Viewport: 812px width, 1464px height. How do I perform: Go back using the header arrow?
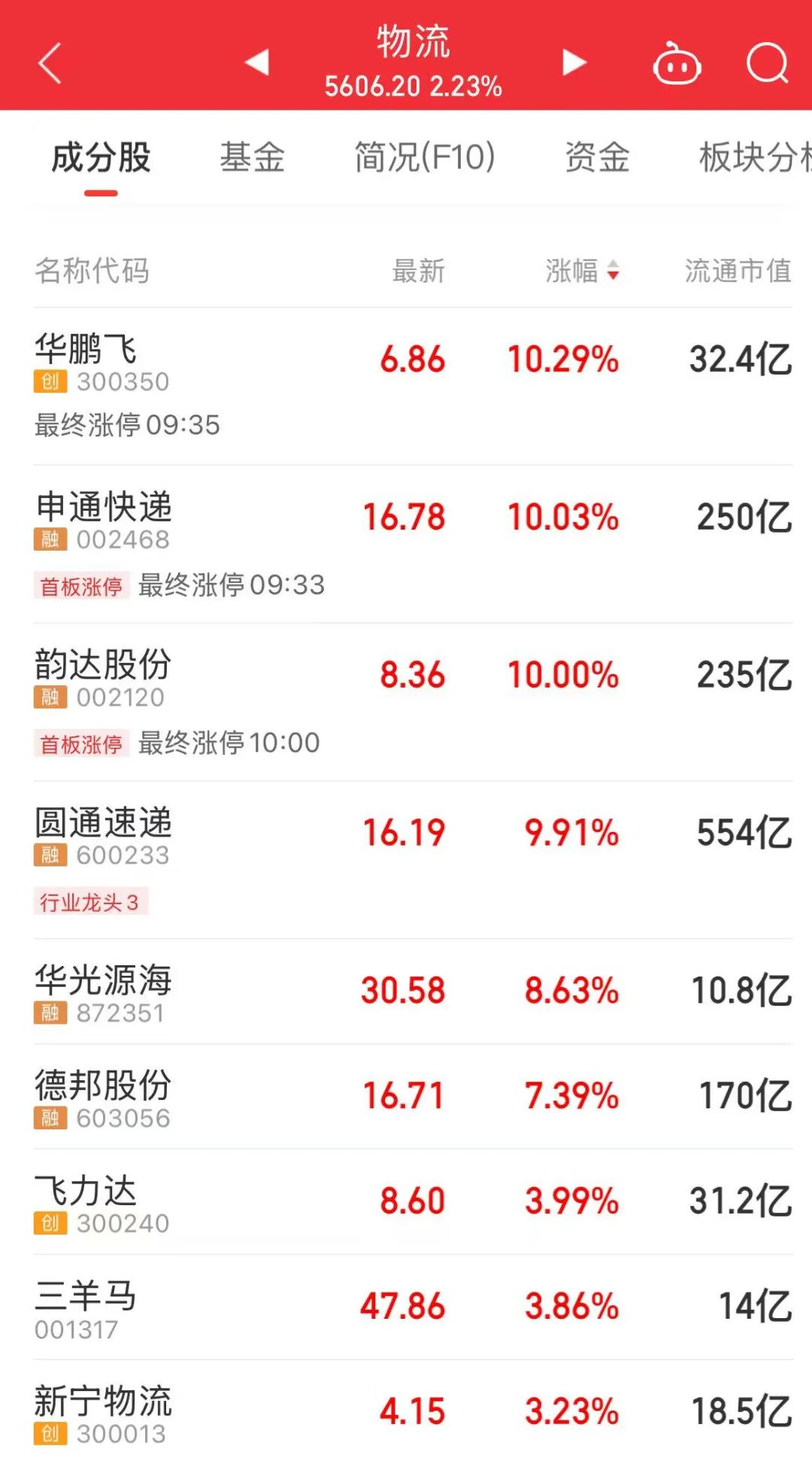[50, 63]
